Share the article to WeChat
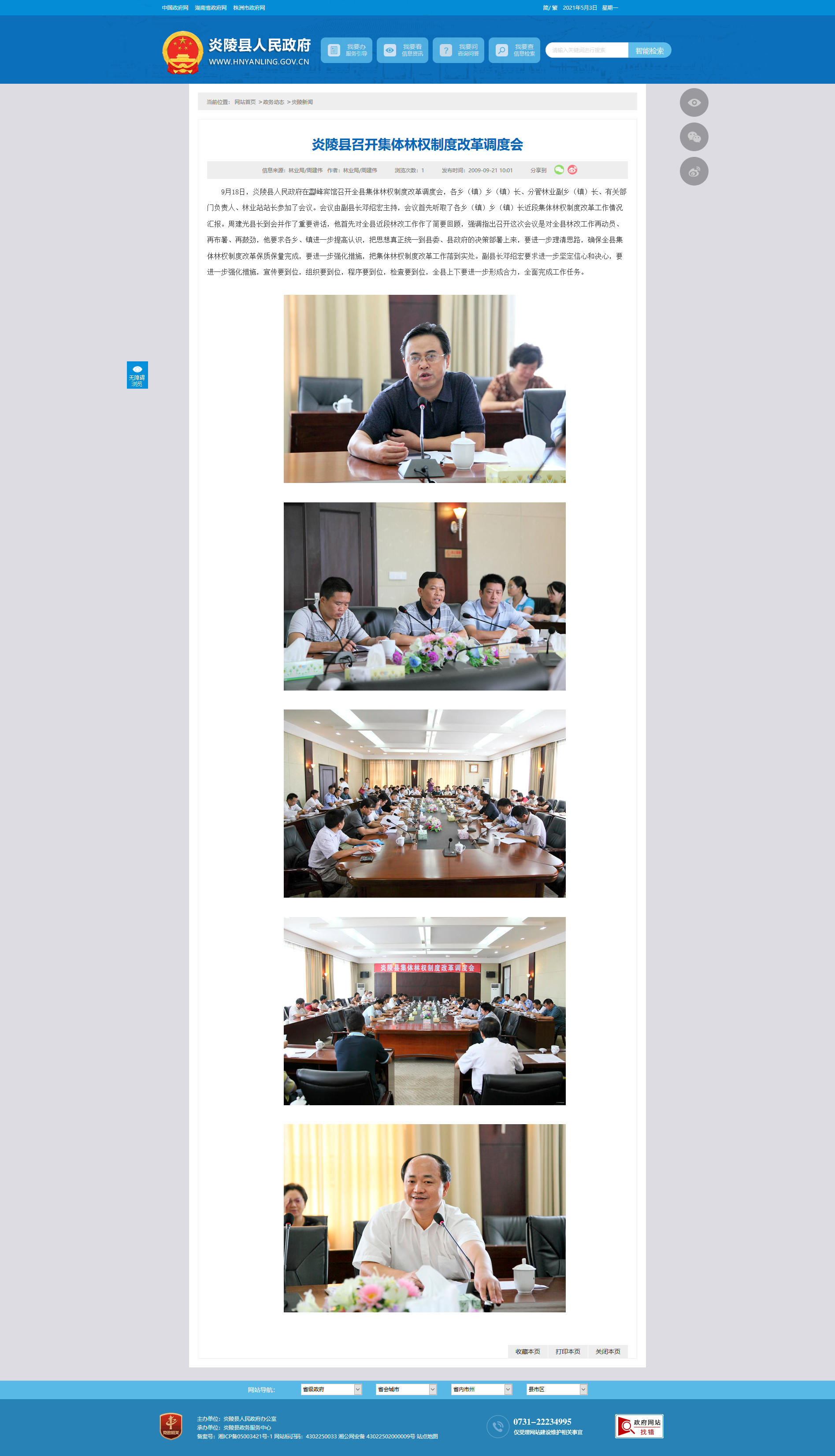 pyautogui.click(x=559, y=170)
